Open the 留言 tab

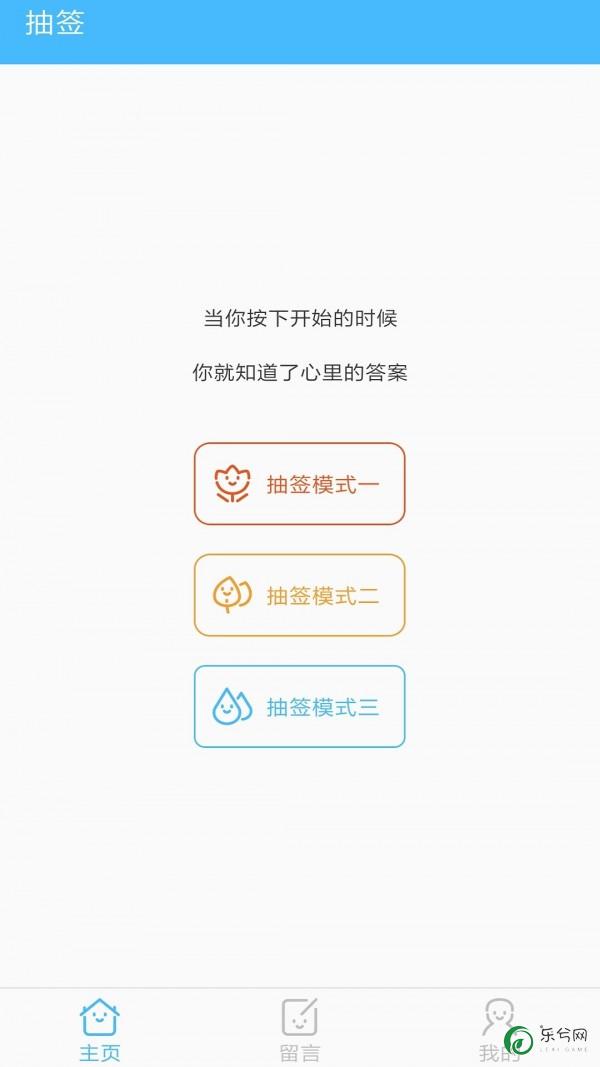tap(299, 1030)
